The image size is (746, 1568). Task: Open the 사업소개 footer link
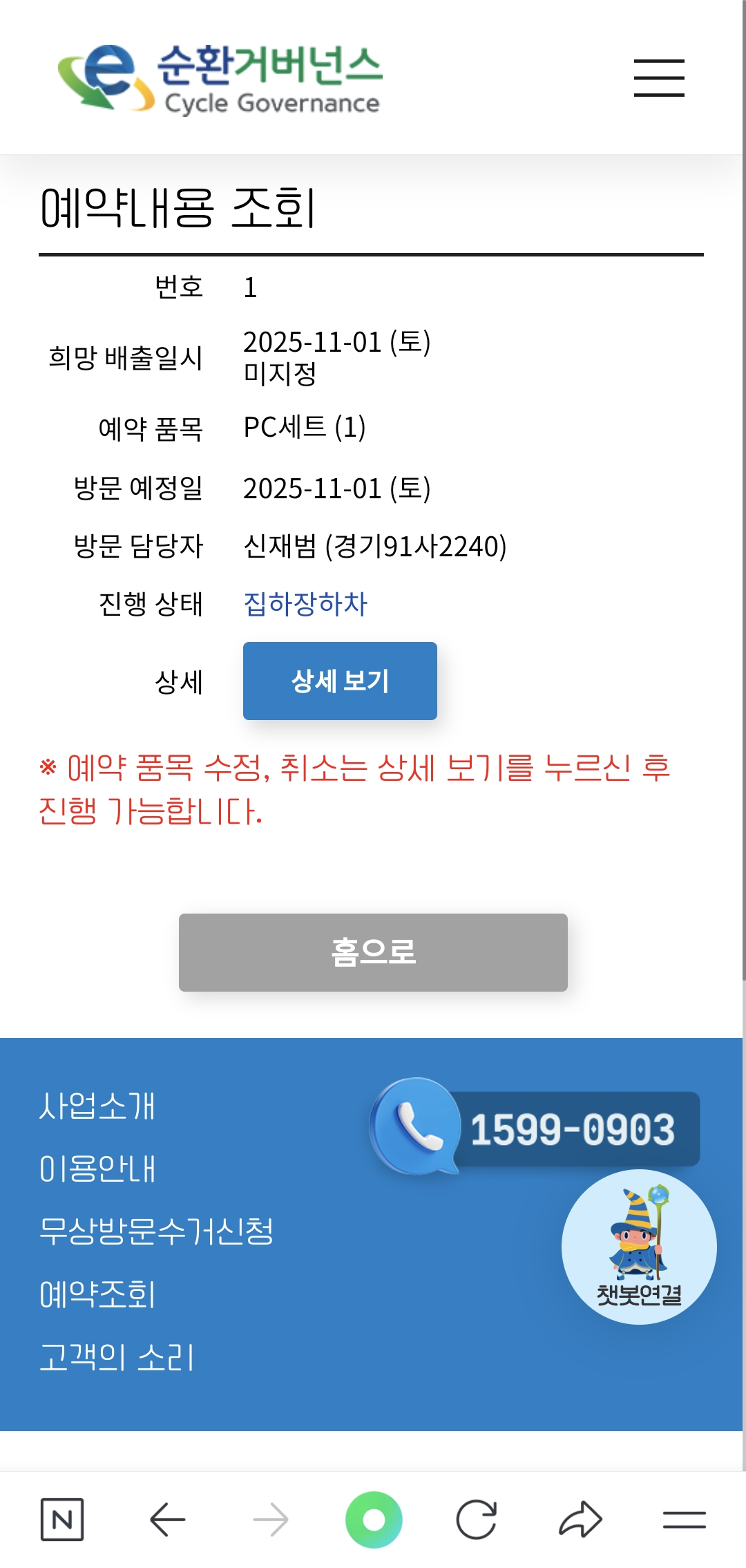click(x=97, y=1106)
